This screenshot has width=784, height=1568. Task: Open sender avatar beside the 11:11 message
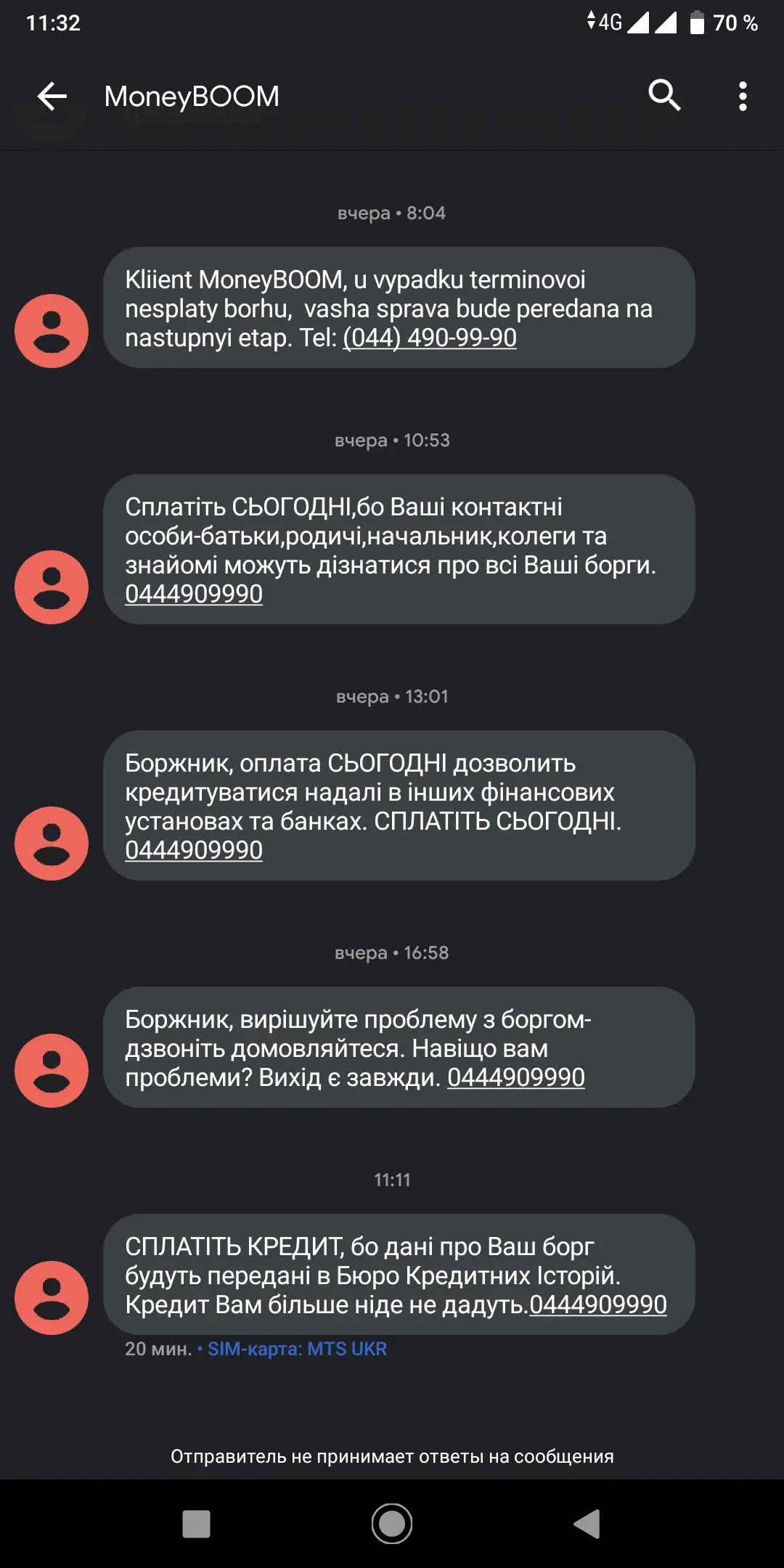[52, 1298]
